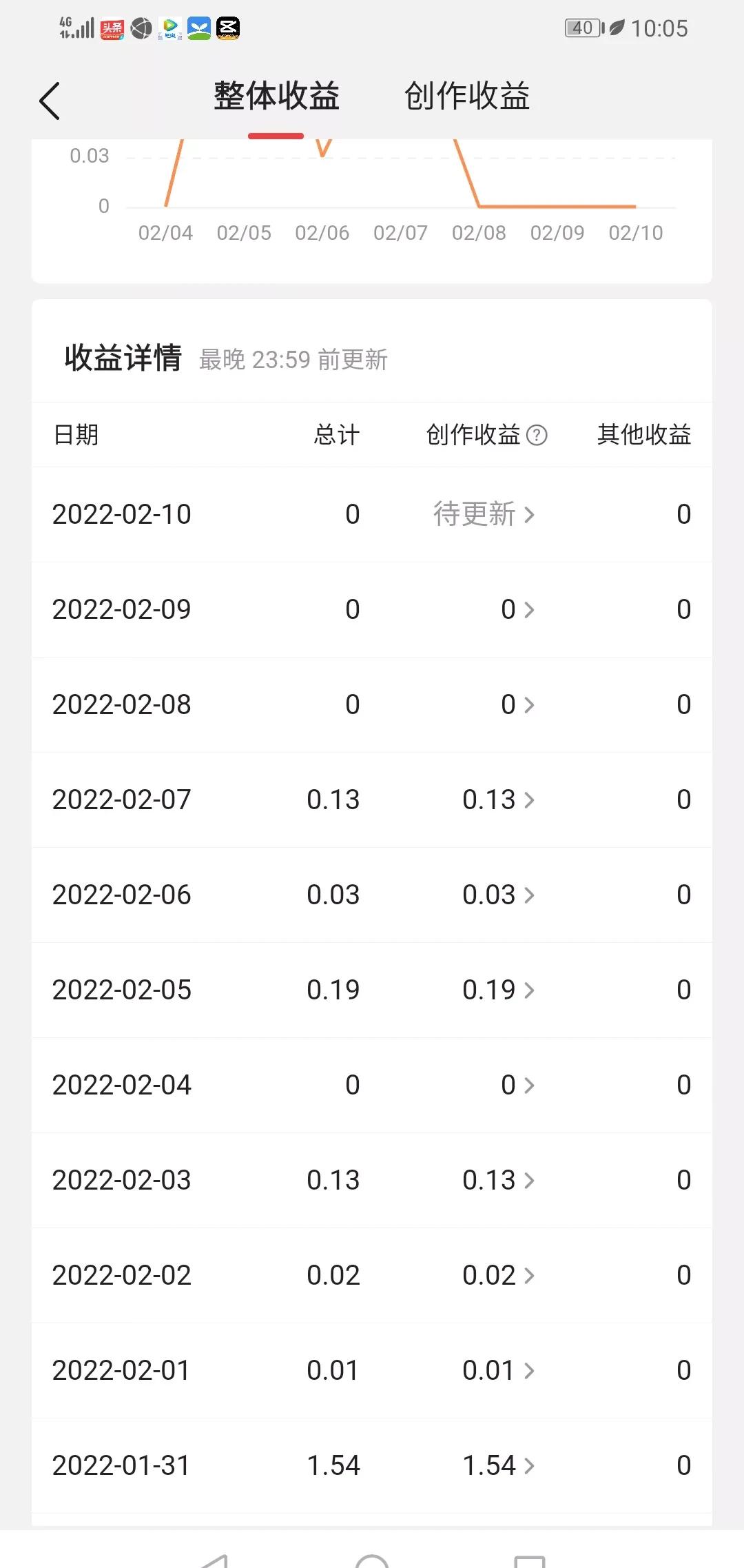Open 0.03 earnings detail for 2022-02-06
The width and height of the screenshot is (744, 1568).
pyautogui.click(x=498, y=895)
